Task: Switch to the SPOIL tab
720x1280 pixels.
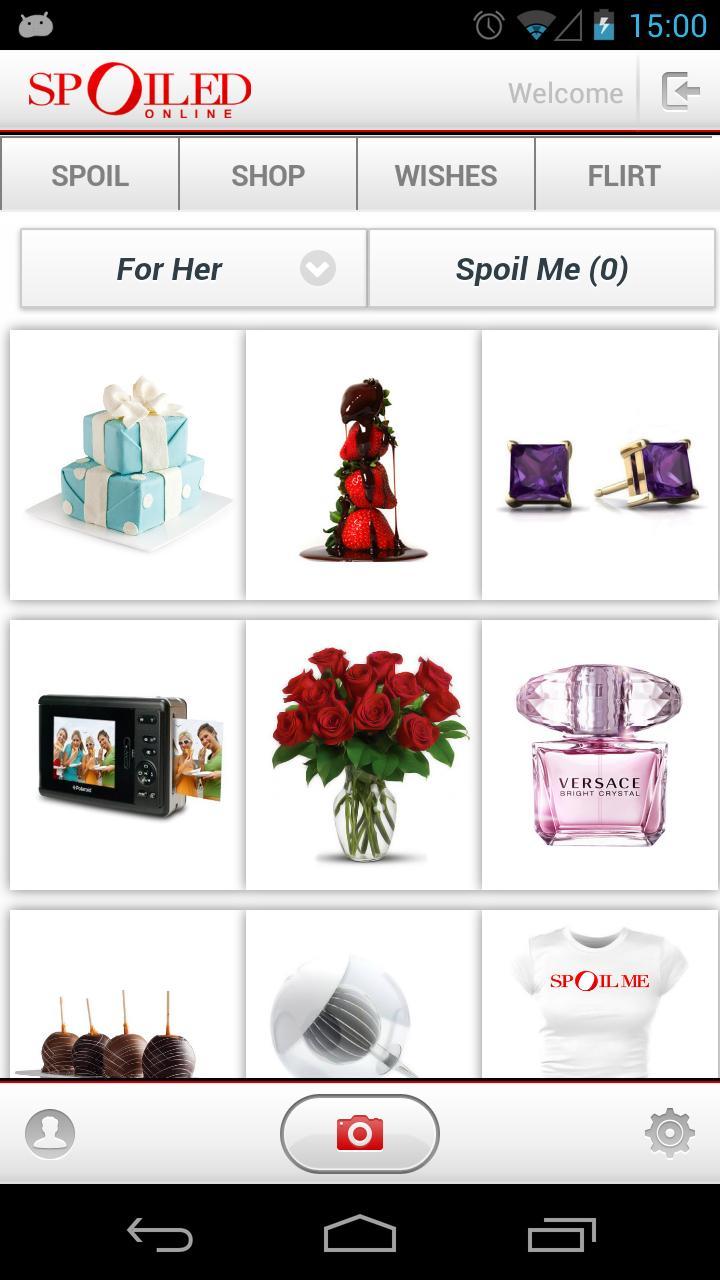Action: 90,175
